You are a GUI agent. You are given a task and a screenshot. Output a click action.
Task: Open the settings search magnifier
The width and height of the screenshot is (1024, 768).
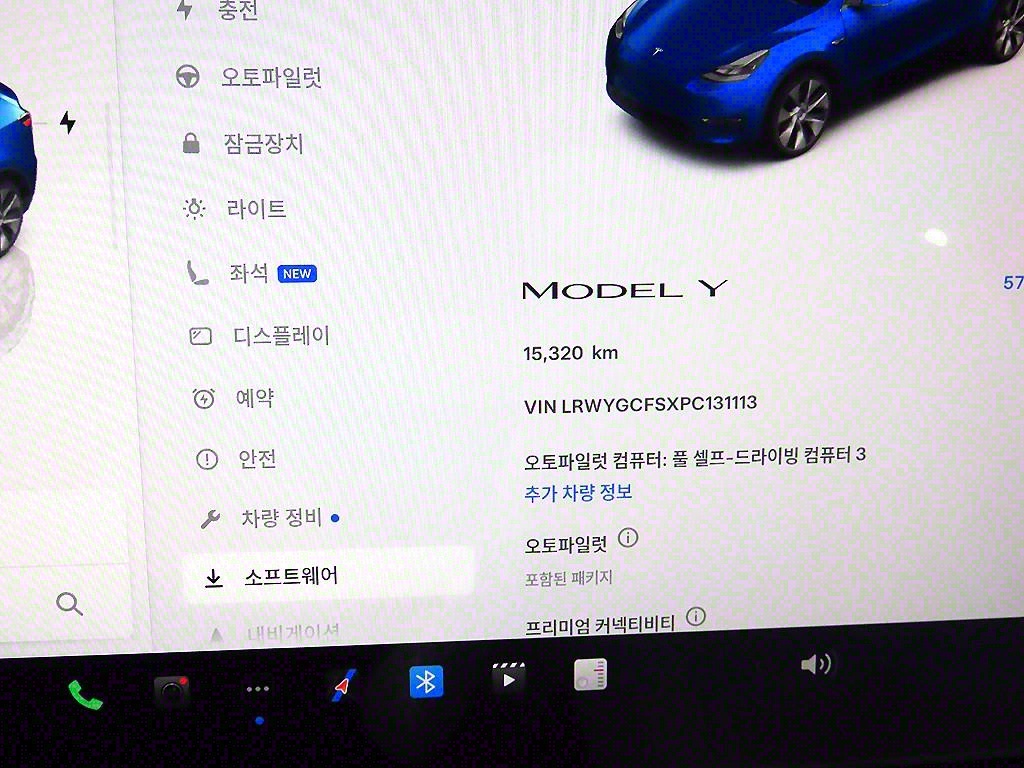tap(69, 603)
